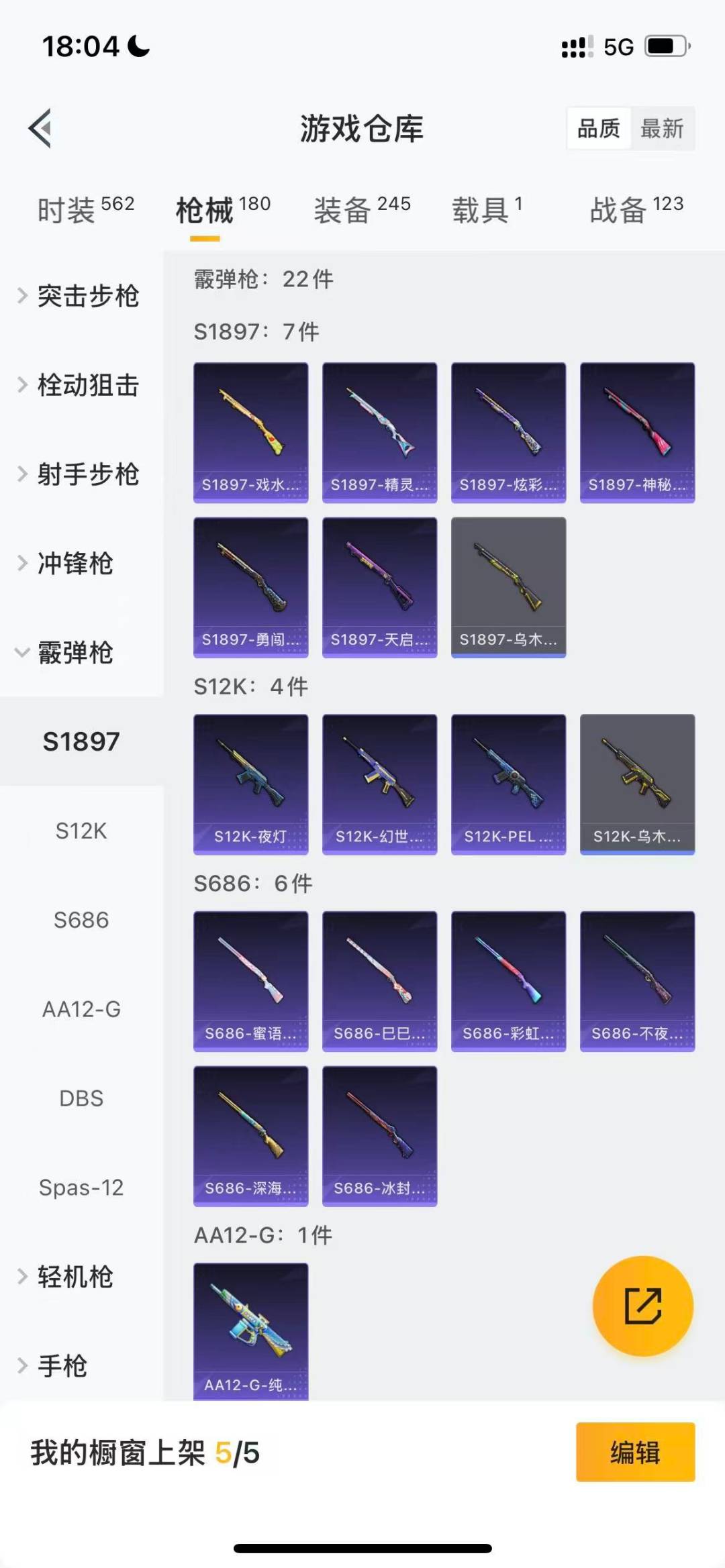Switch to the 装备 tab
This screenshot has height=1568, width=725.
click(362, 210)
